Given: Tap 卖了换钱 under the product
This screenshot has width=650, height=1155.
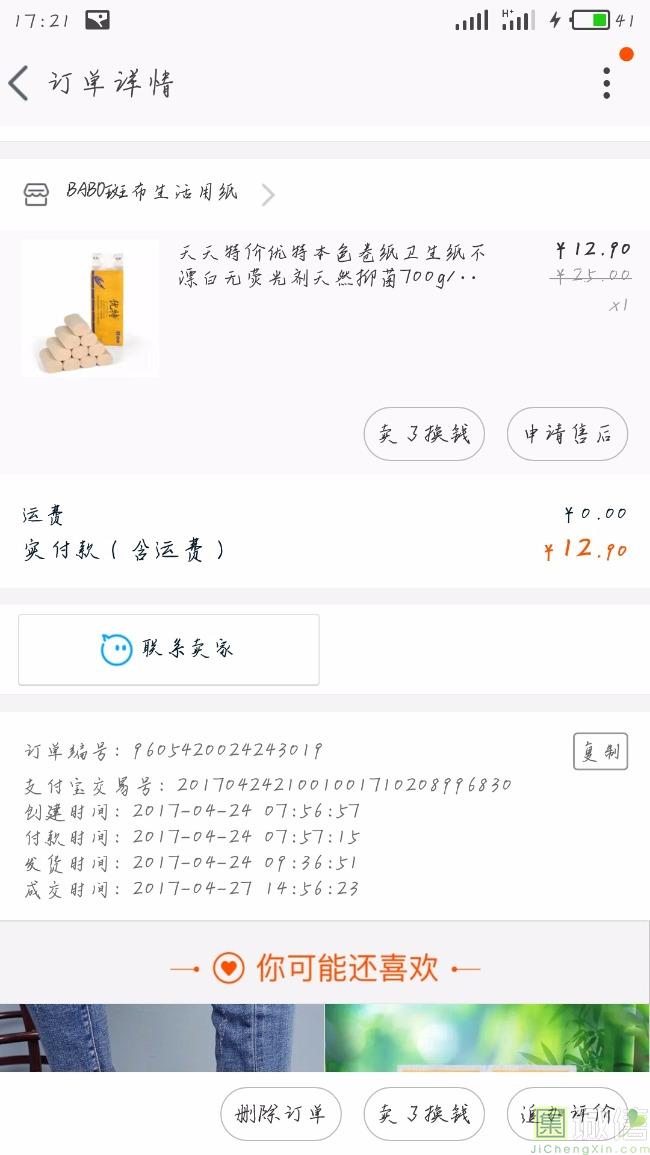Looking at the screenshot, I should 424,434.
